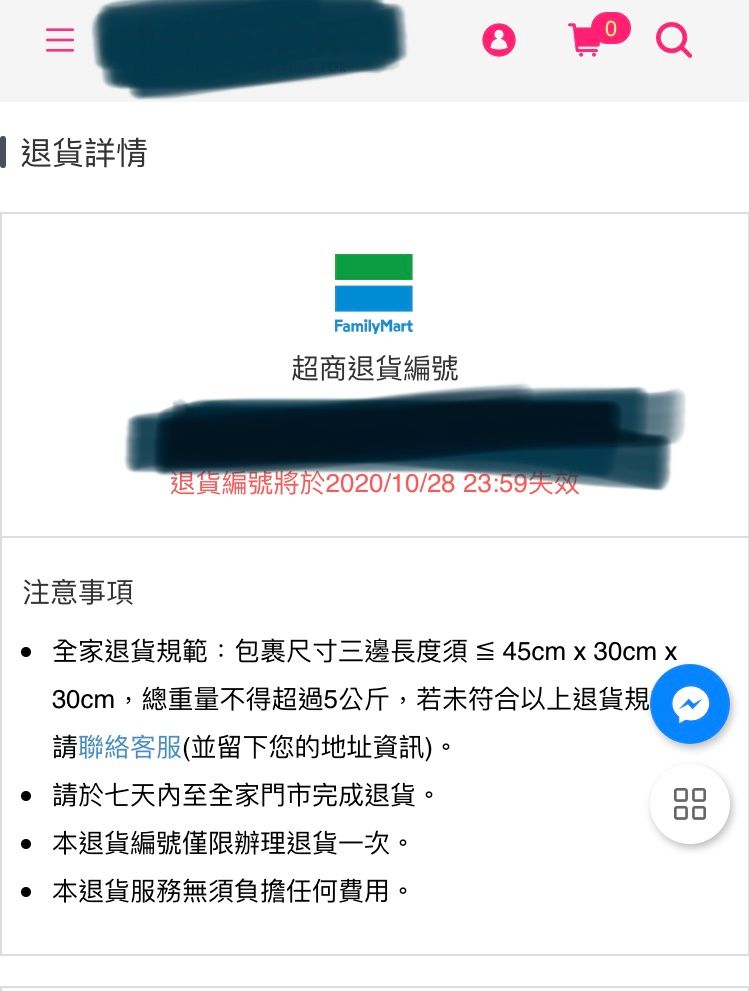Open the user account icon
The image size is (749, 991).
tap(499, 40)
